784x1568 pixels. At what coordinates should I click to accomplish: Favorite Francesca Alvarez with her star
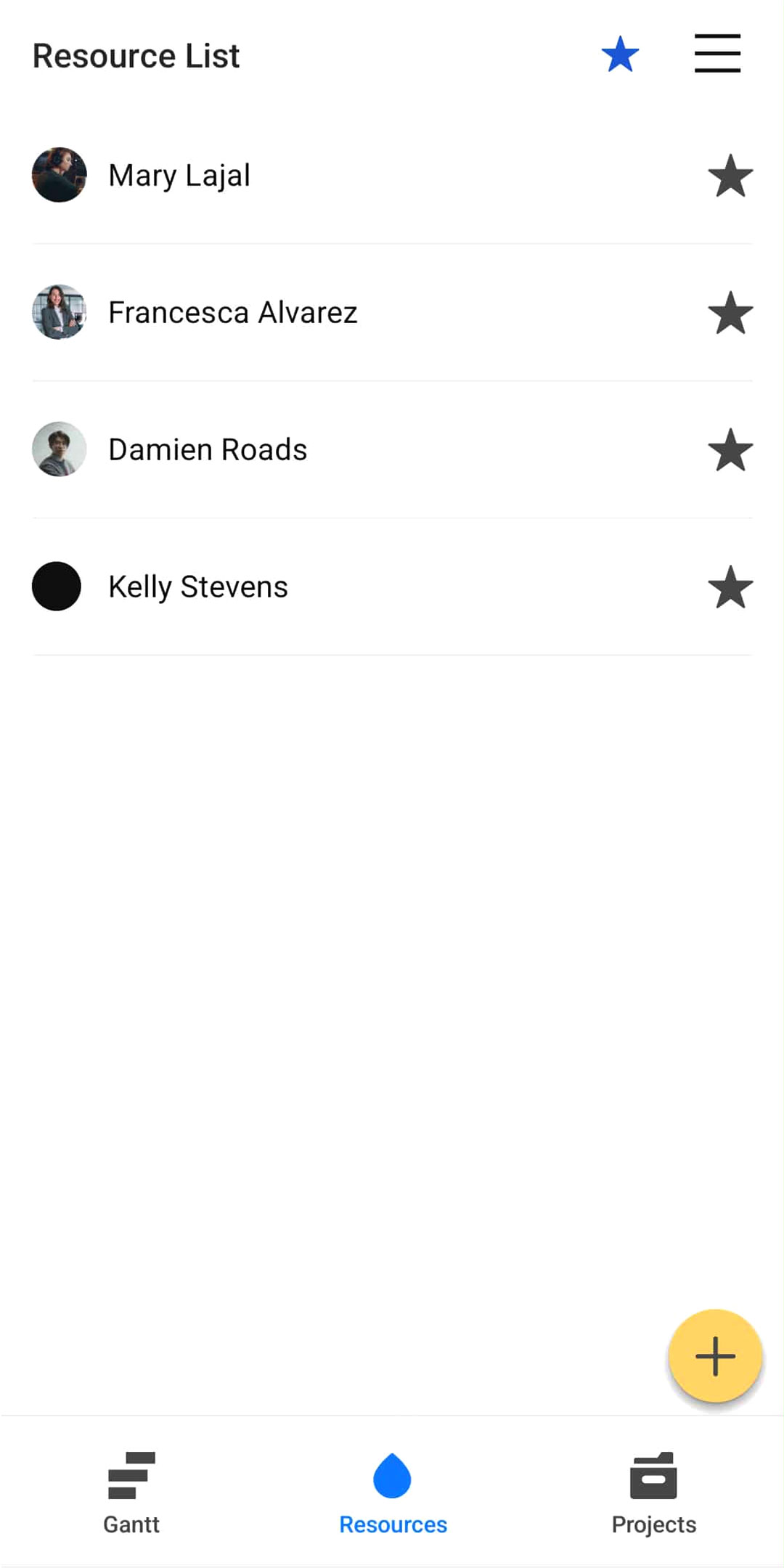pyautogui.click(x=730, y=313)
